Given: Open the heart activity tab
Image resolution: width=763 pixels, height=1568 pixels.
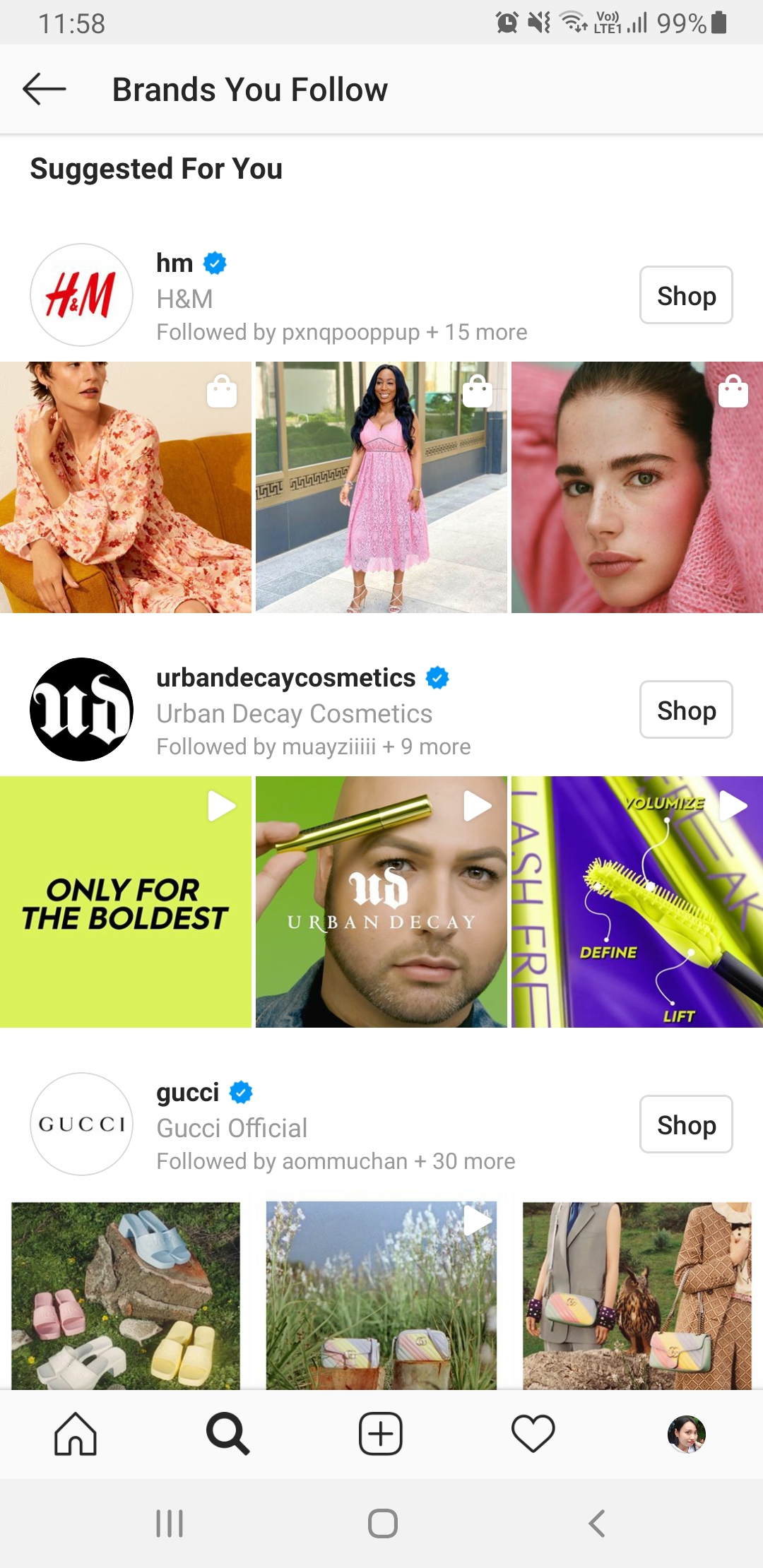Looking at the screenshot, I should pyautogui.click(x=533, y=1434).
